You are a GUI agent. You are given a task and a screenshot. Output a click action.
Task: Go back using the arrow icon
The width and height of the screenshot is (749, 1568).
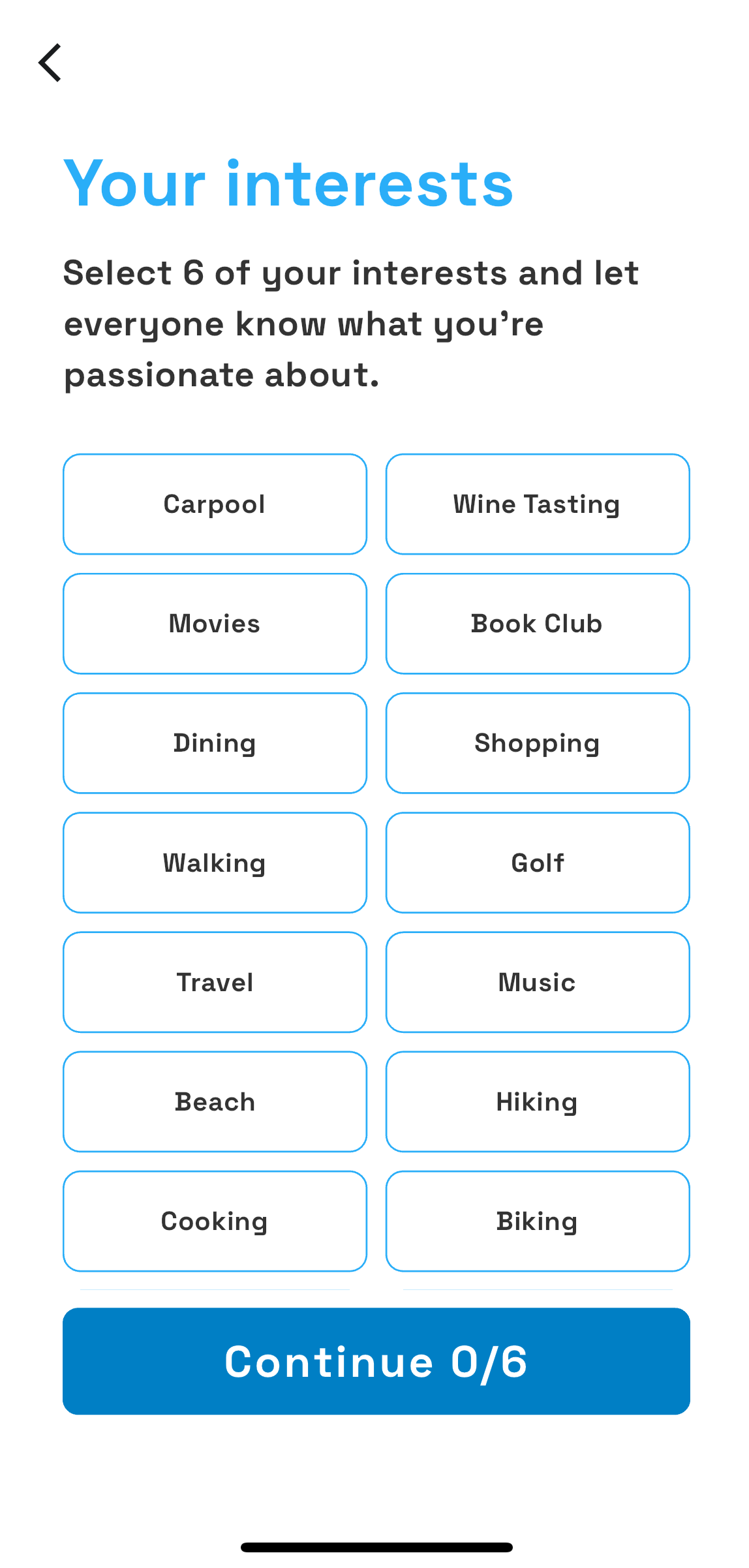click(x=50, y=63)
